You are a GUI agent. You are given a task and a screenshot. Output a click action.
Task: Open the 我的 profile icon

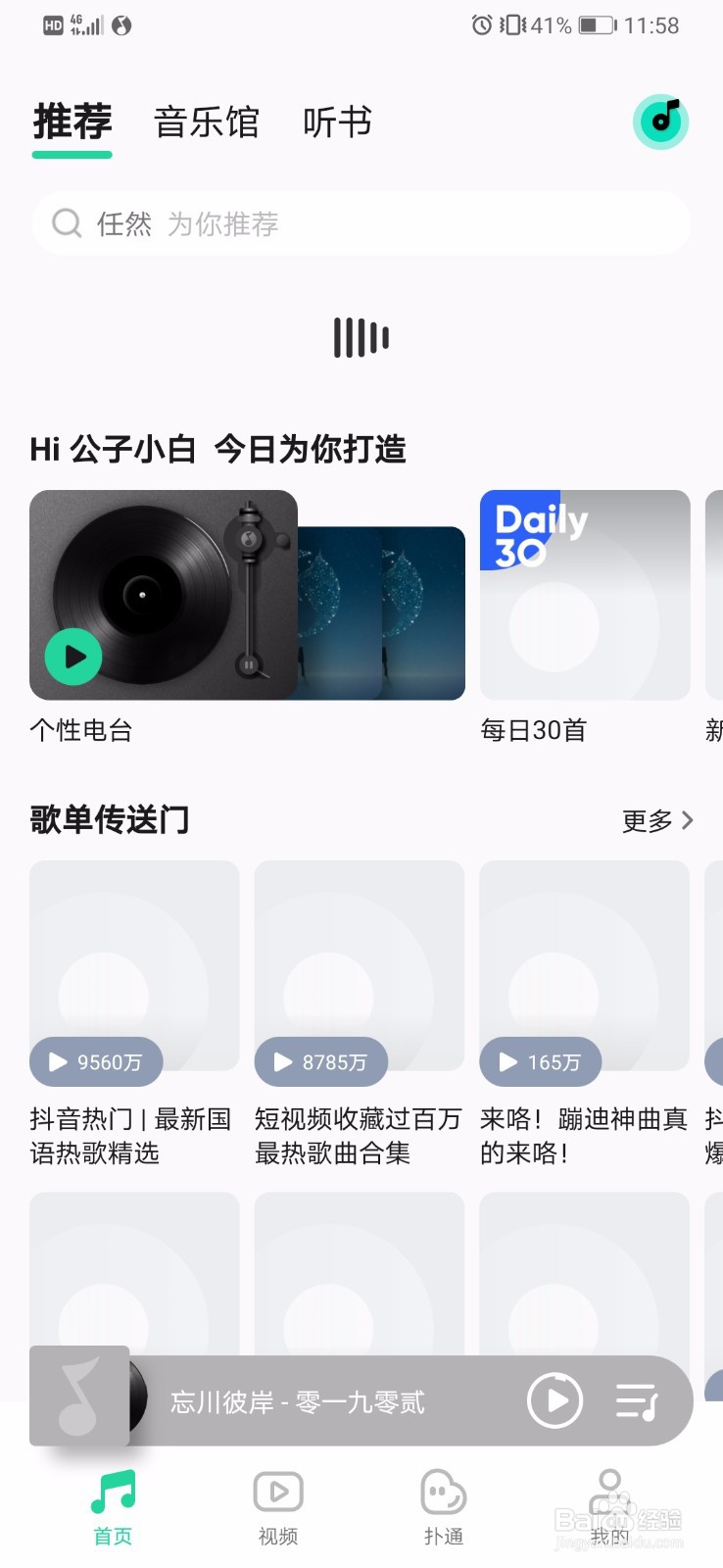pyautogui.click(x=609, y=1492)
